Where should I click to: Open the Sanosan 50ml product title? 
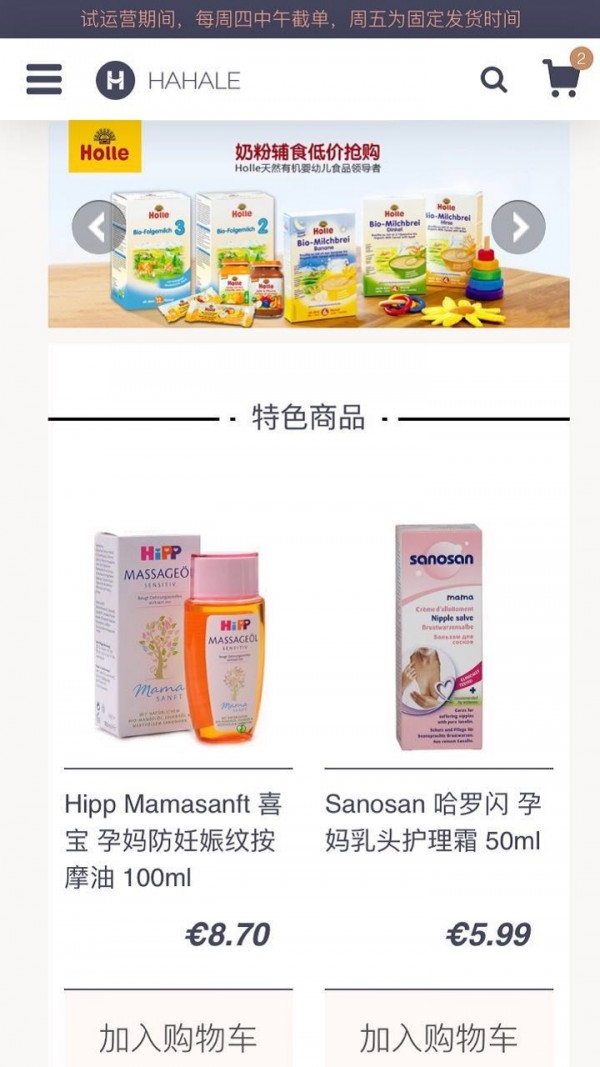[433, 822]
